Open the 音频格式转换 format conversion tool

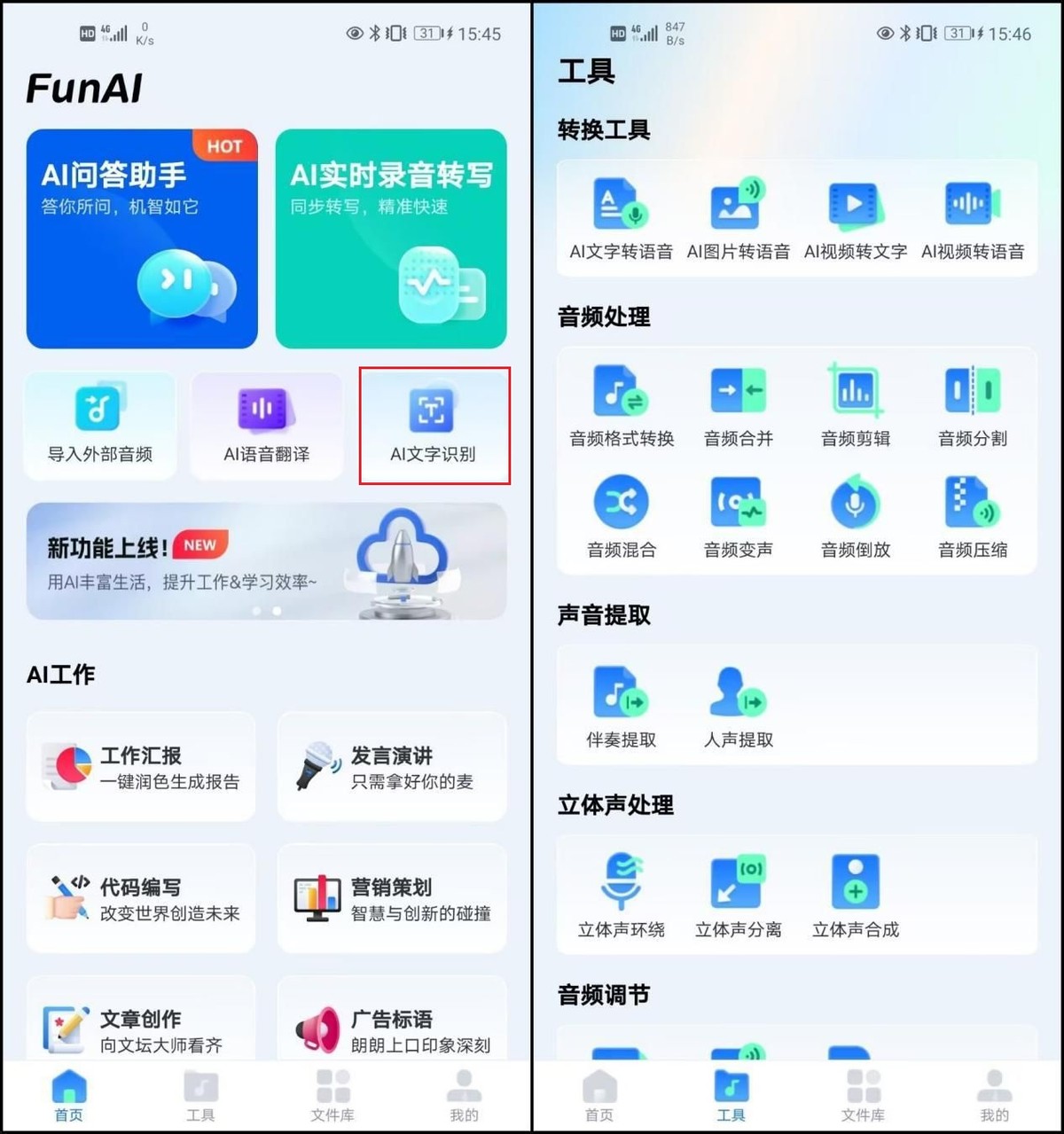tap(621, 403)
